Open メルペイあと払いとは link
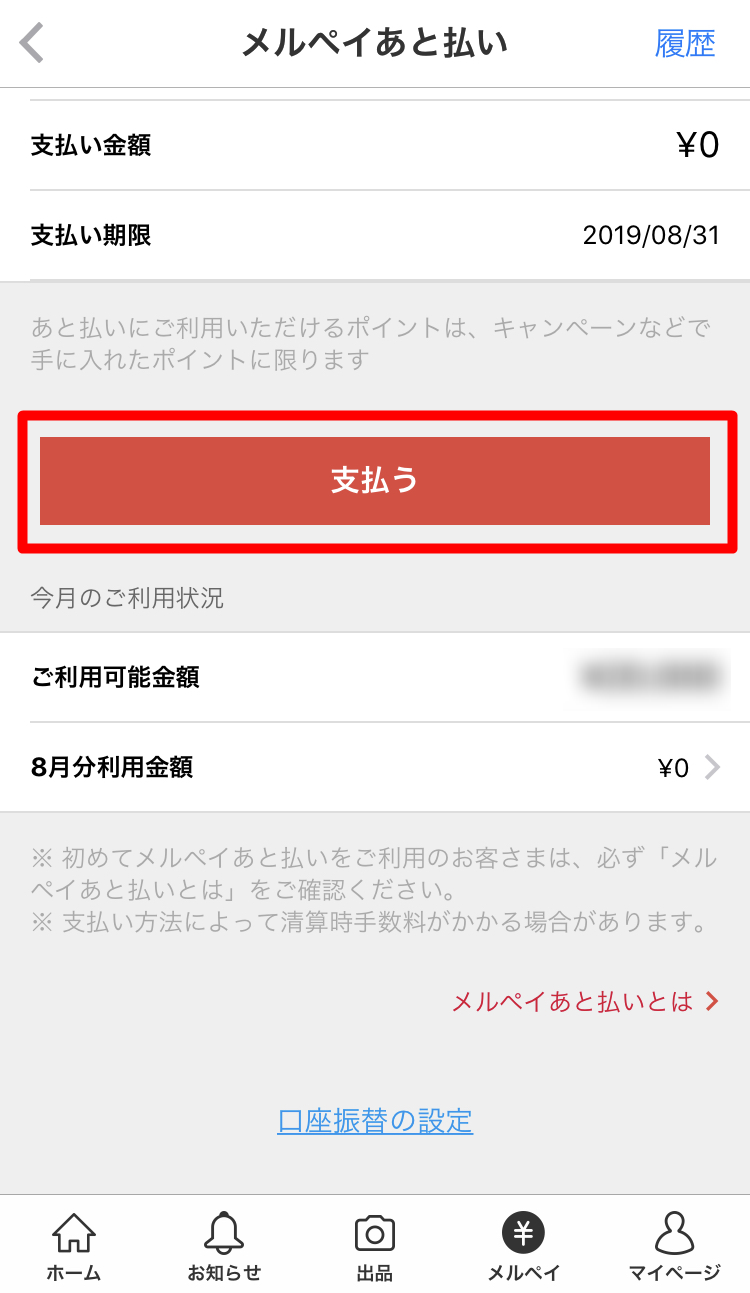 coord(586,1002)
